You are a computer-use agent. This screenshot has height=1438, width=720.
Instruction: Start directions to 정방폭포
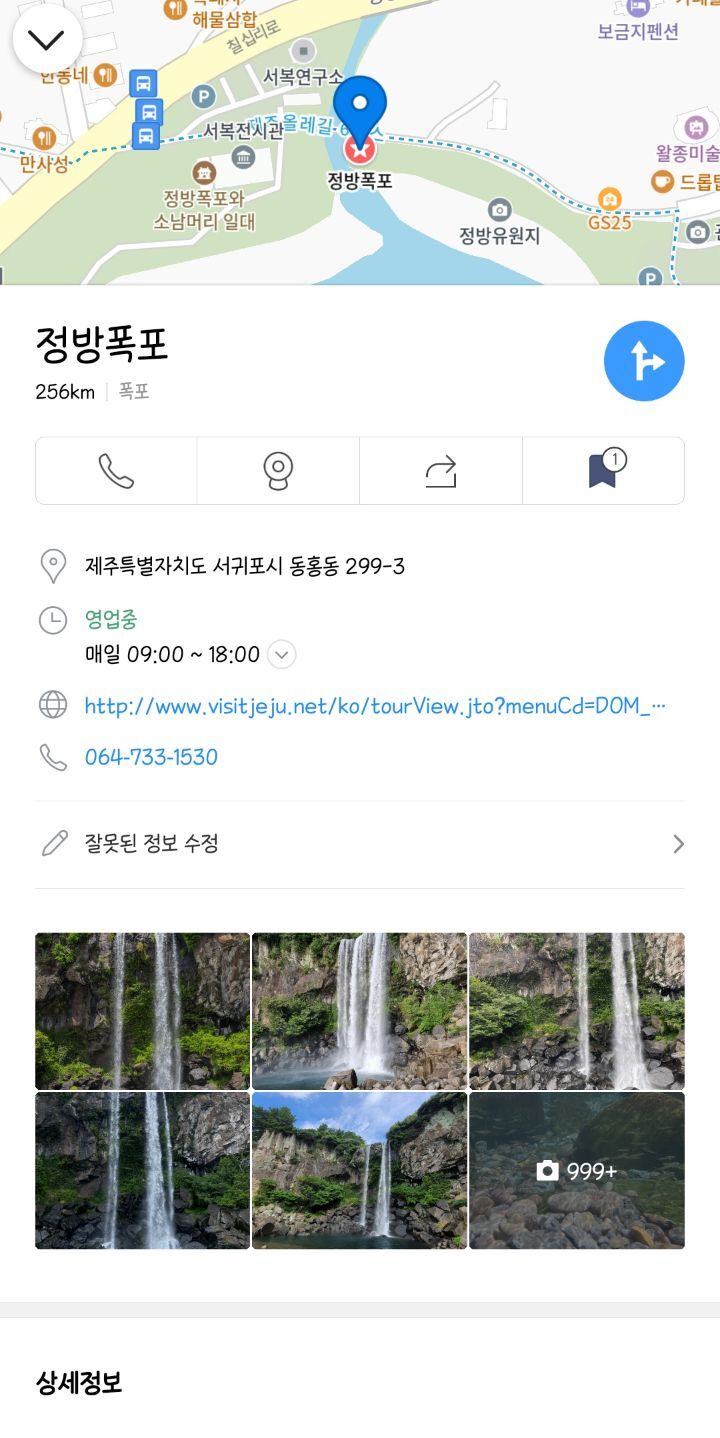644,361
